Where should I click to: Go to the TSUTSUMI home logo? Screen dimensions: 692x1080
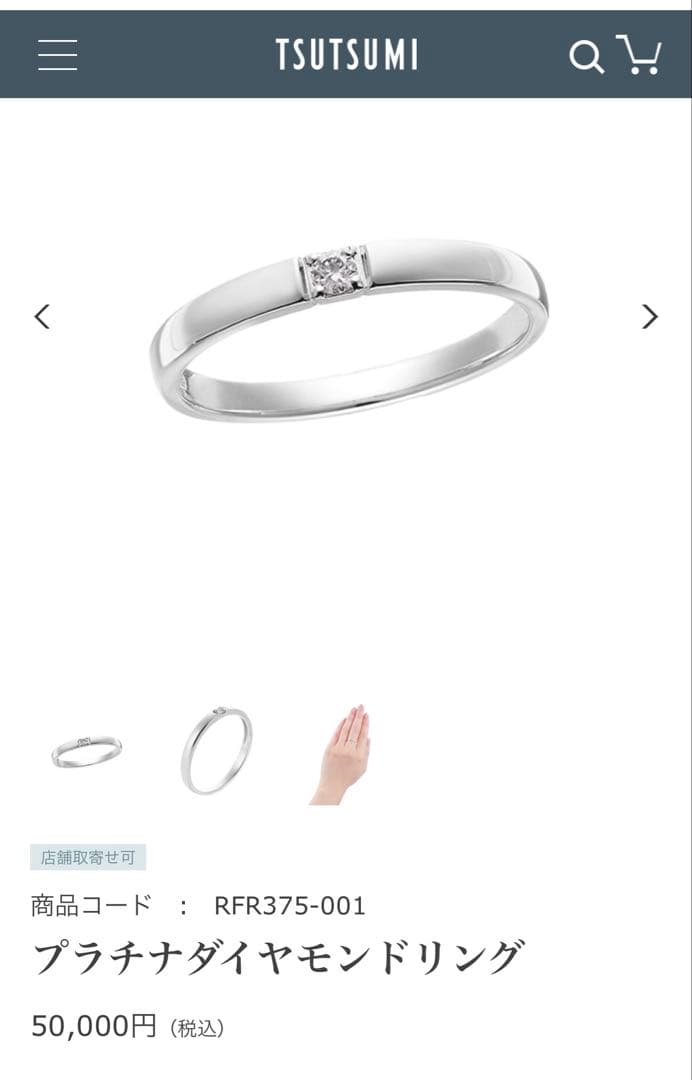point(347,55)
